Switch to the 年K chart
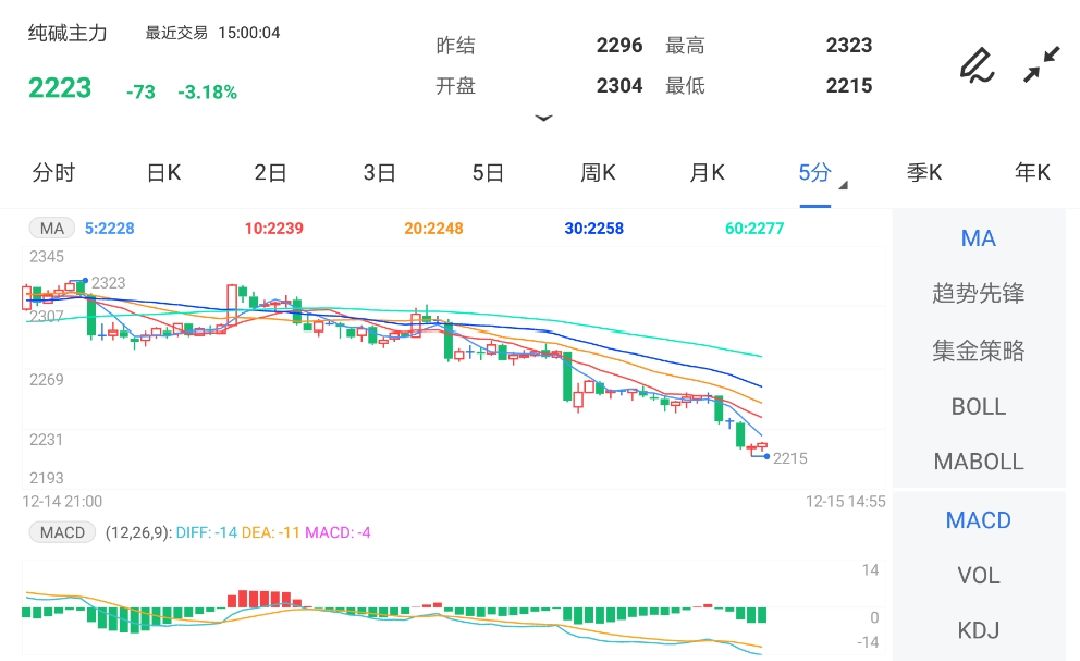Screen dimensions: 1080x661 pyautogui.click(x=1033, y=173)
